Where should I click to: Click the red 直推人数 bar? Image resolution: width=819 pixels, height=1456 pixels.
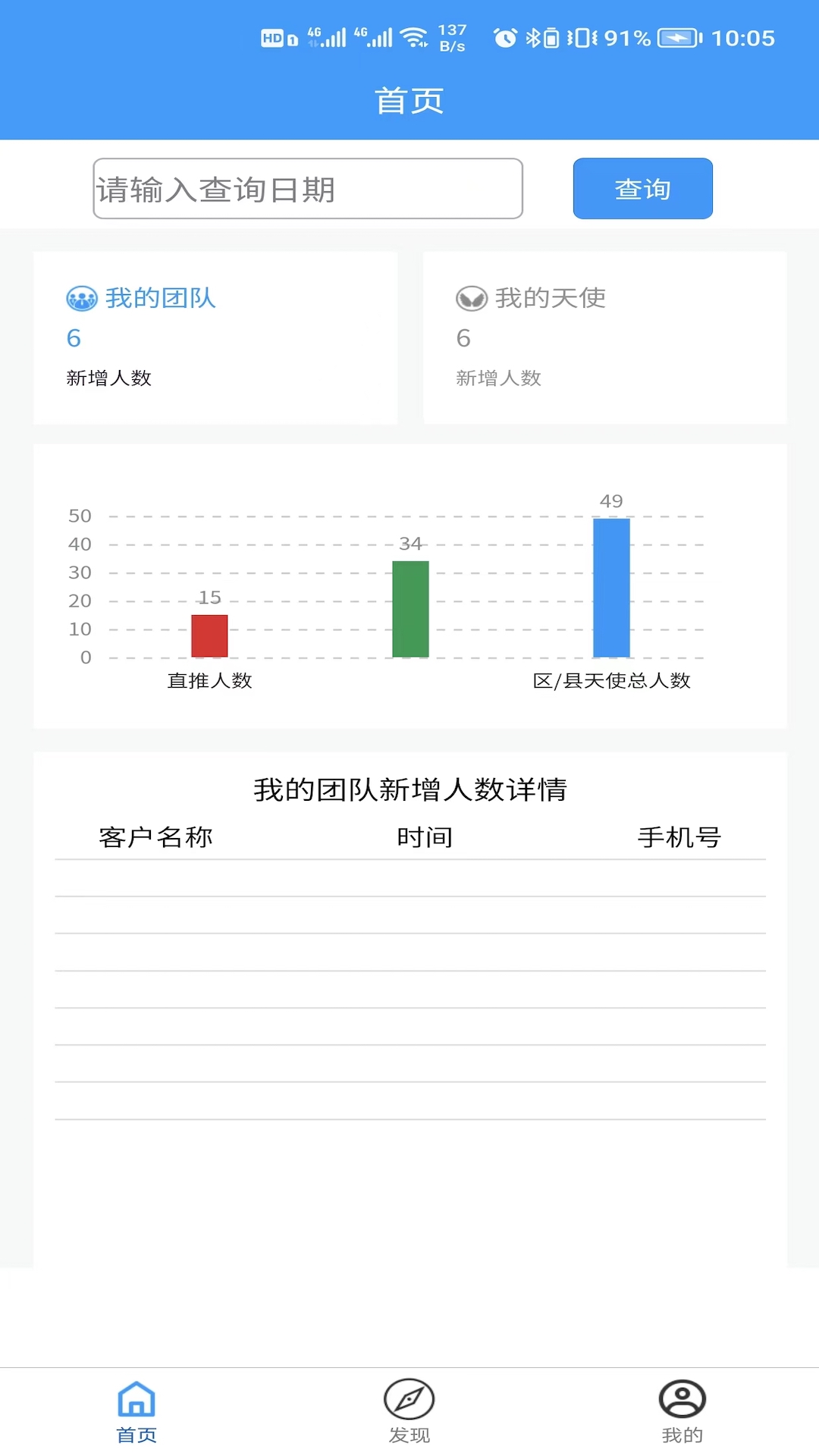point(210,635)
